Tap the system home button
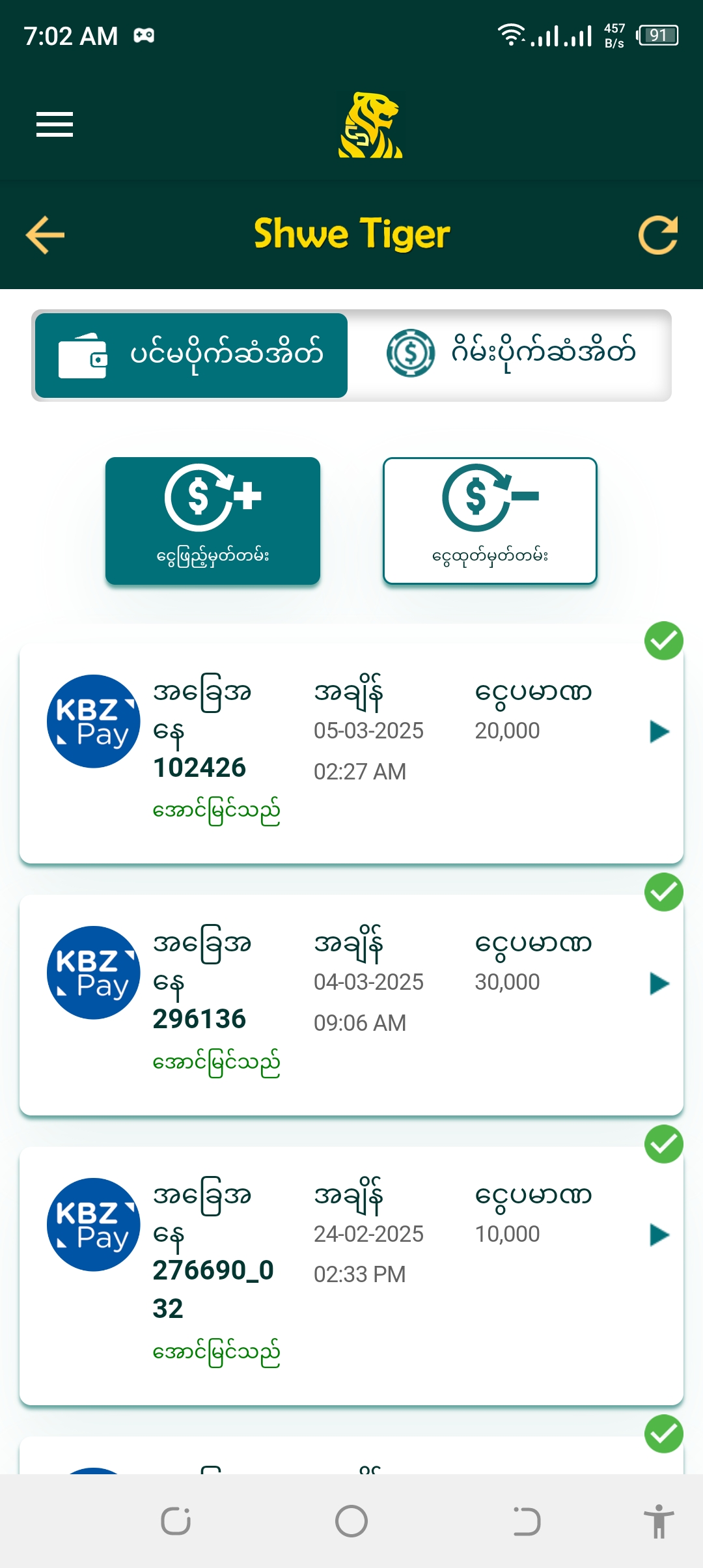Viewport: 703px width, 1568px height. tap(351, 1521)
